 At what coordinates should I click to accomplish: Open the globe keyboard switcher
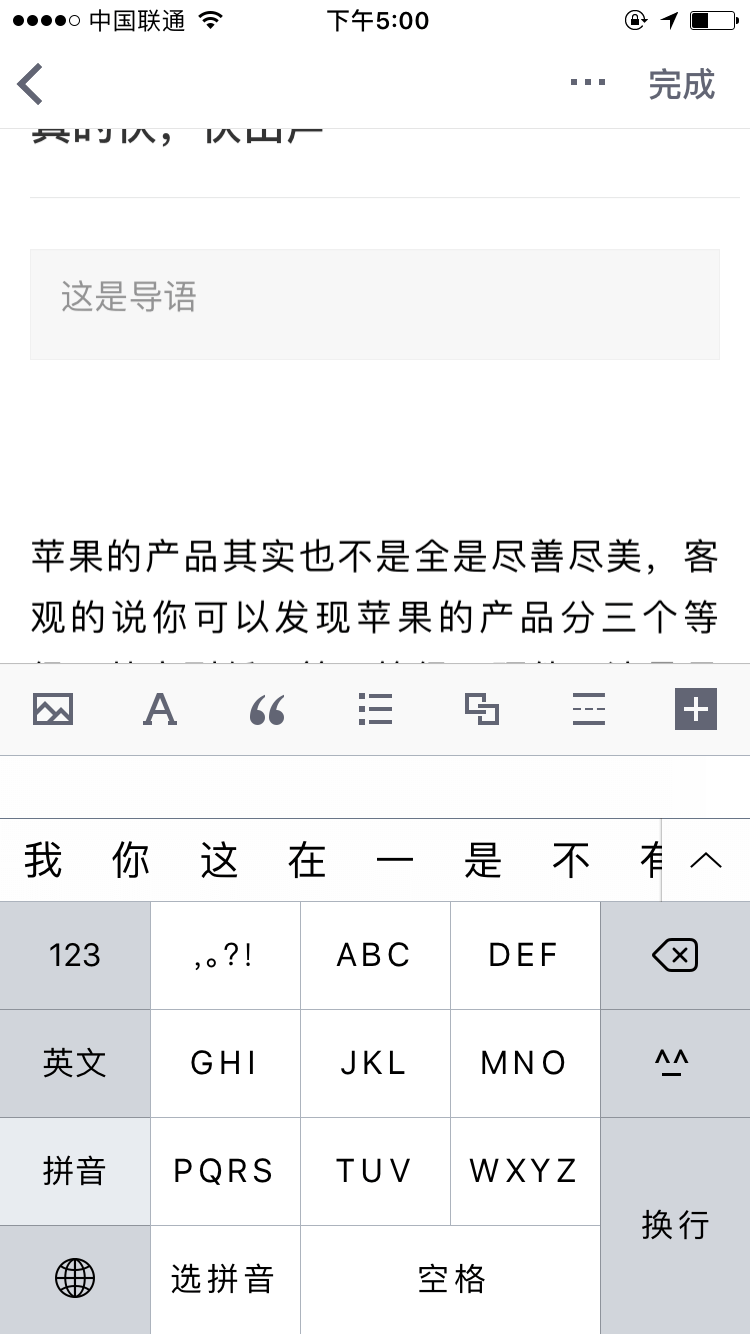[75, 1279]
